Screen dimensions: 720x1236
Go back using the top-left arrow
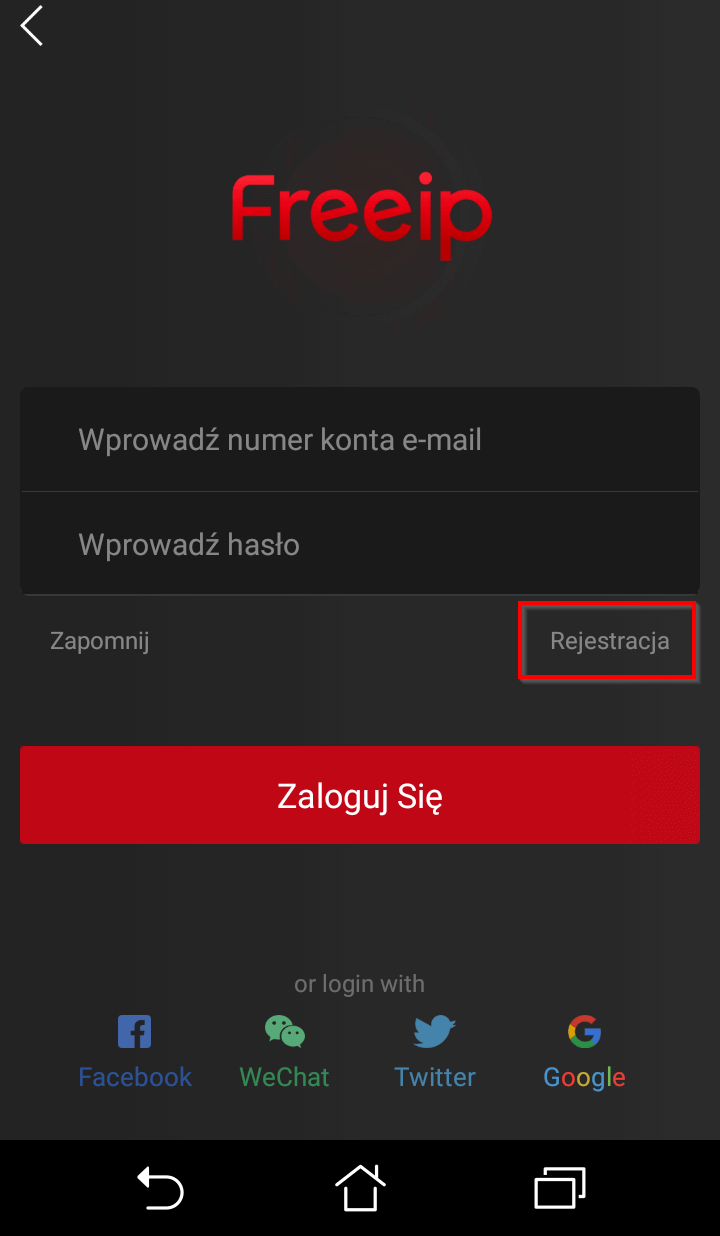[x=32, y=25]
